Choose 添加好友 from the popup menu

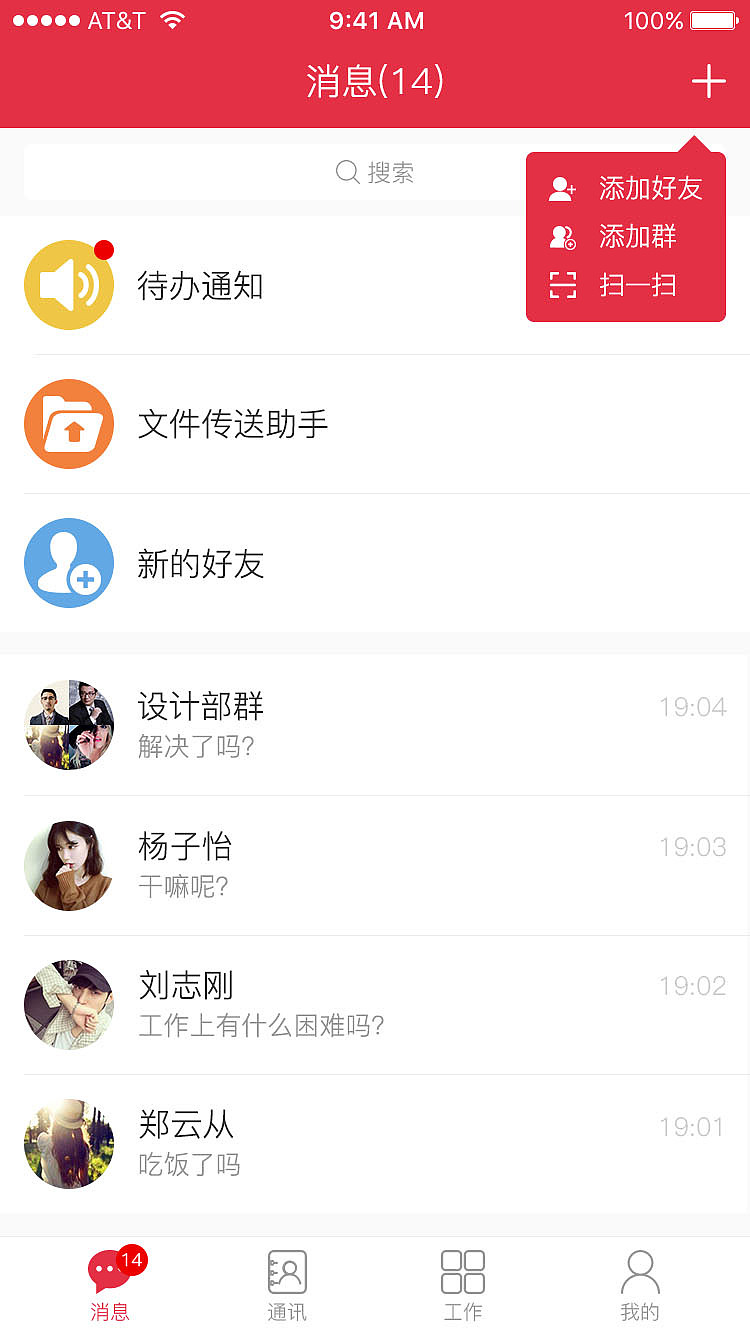click(x=650, y=188)
